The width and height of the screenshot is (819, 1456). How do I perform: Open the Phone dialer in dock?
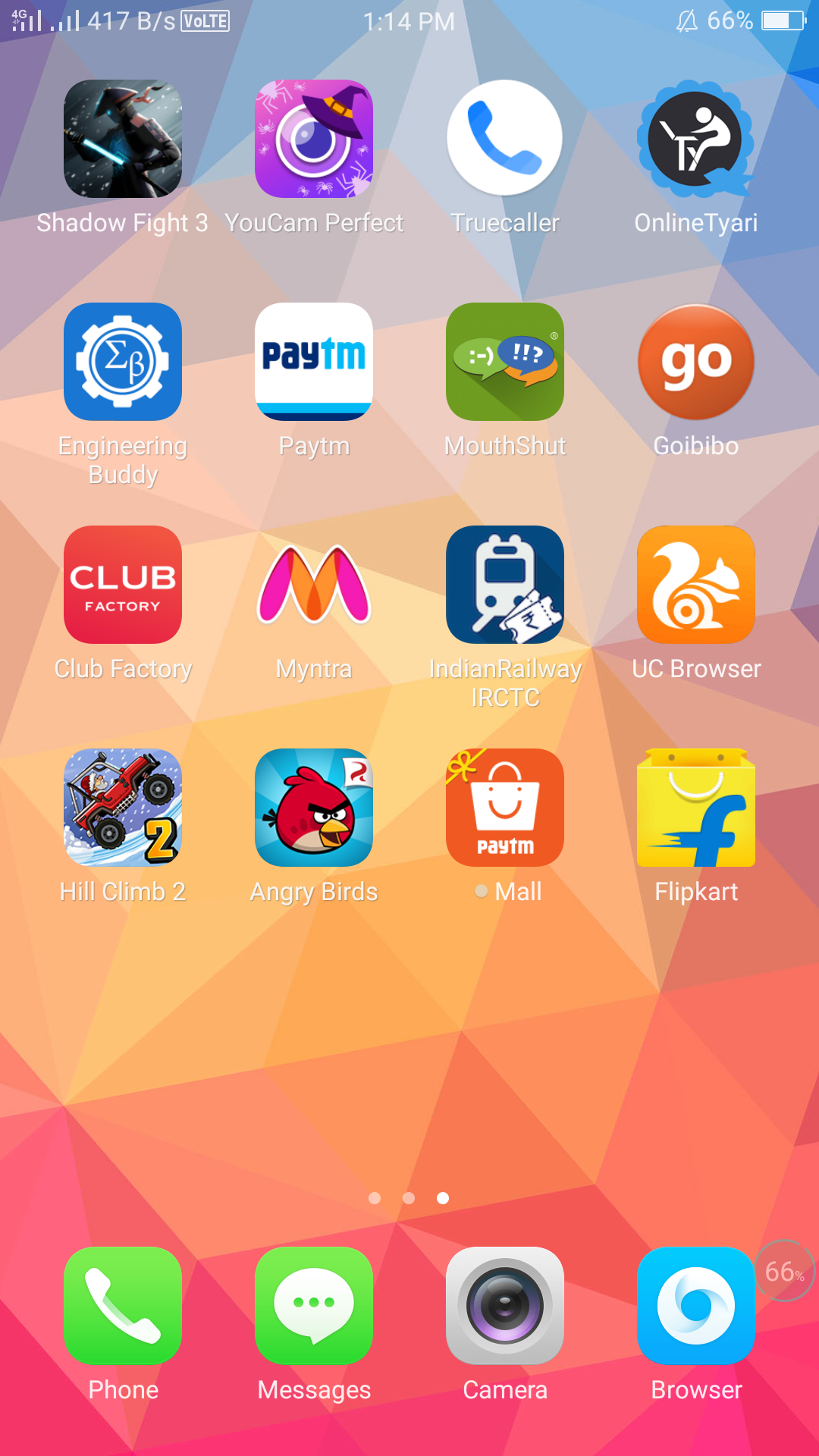click(123, 1306)
